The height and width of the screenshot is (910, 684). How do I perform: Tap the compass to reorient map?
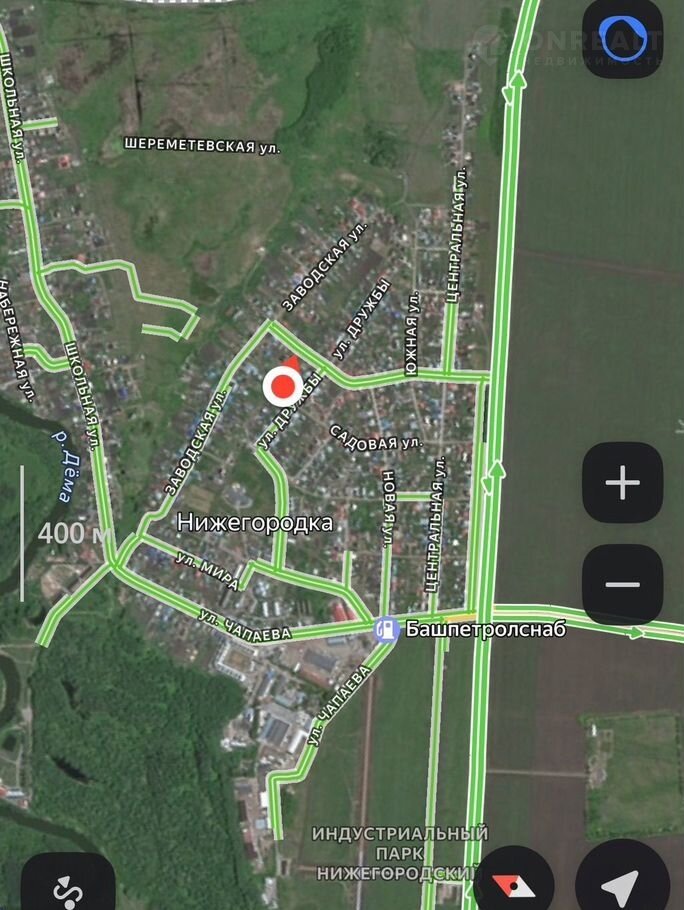515,882
